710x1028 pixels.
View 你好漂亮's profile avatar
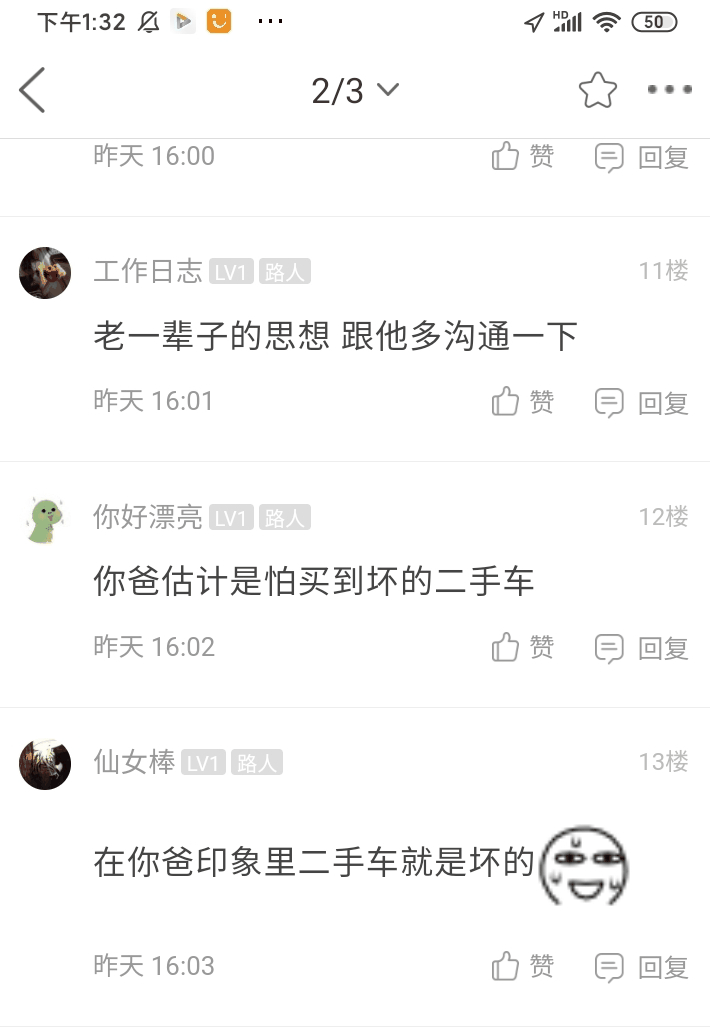click(x=45, y=518)
